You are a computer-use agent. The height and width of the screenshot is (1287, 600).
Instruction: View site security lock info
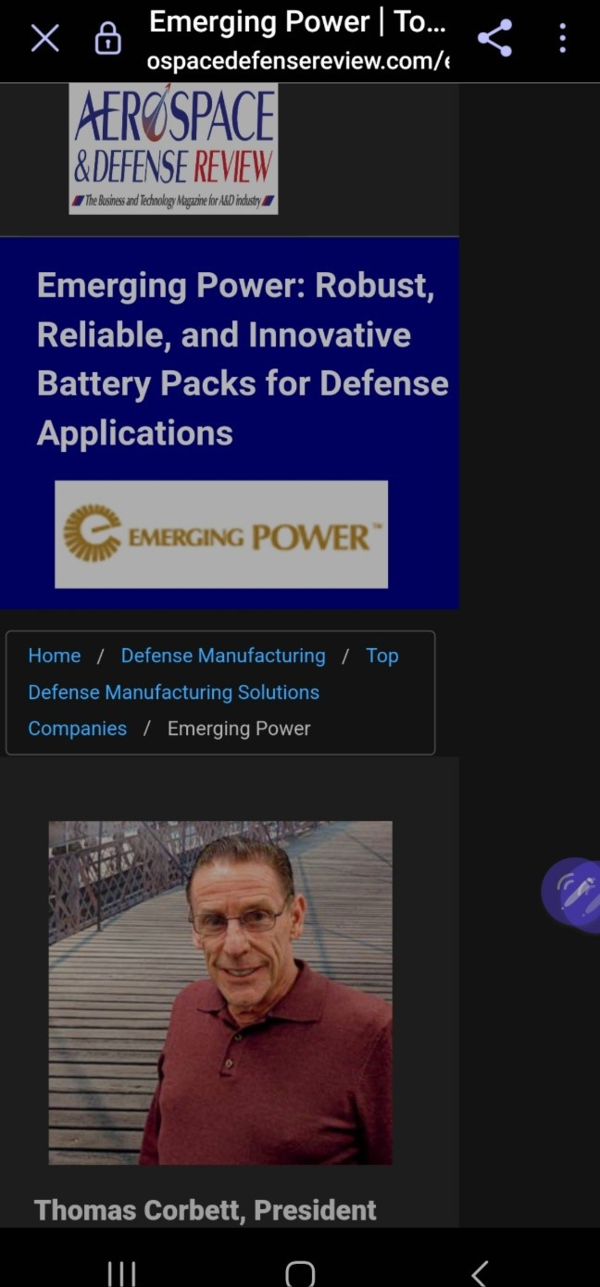(x=107, y=39)
